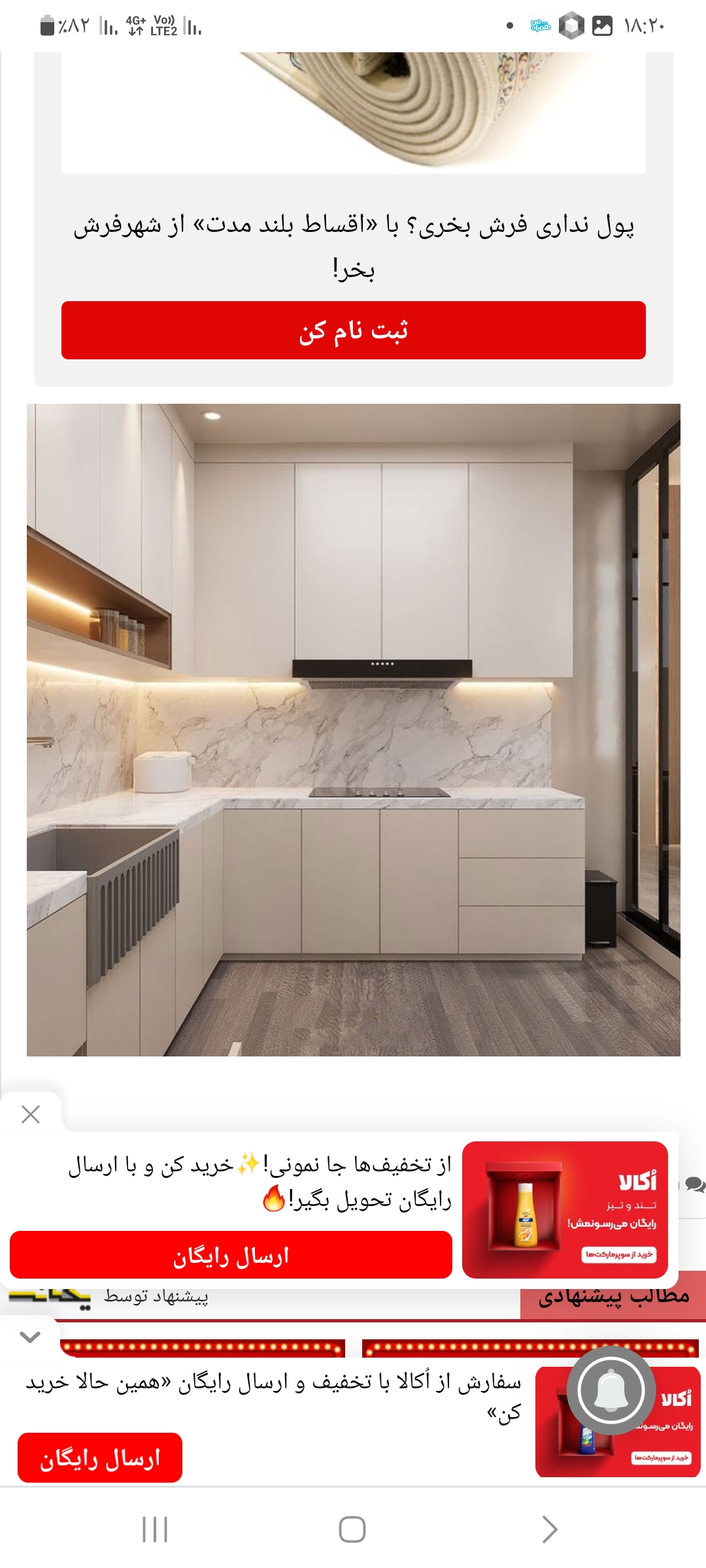Tap ارسال رایگان in the bottom banner

tap(100, 1458)
